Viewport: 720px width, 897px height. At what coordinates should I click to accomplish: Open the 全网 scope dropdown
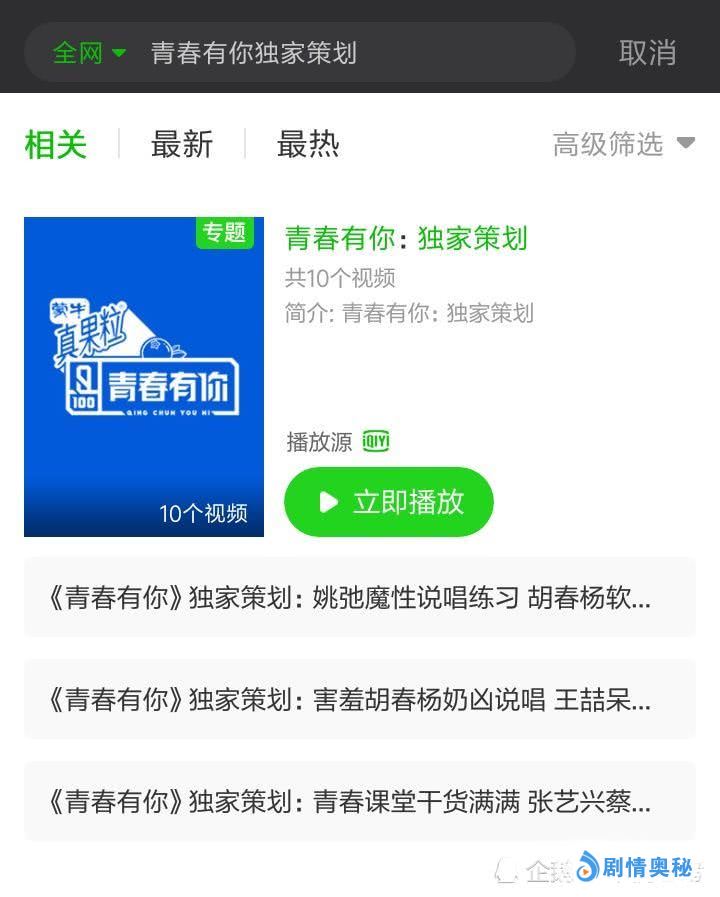(x=88, y=52)
